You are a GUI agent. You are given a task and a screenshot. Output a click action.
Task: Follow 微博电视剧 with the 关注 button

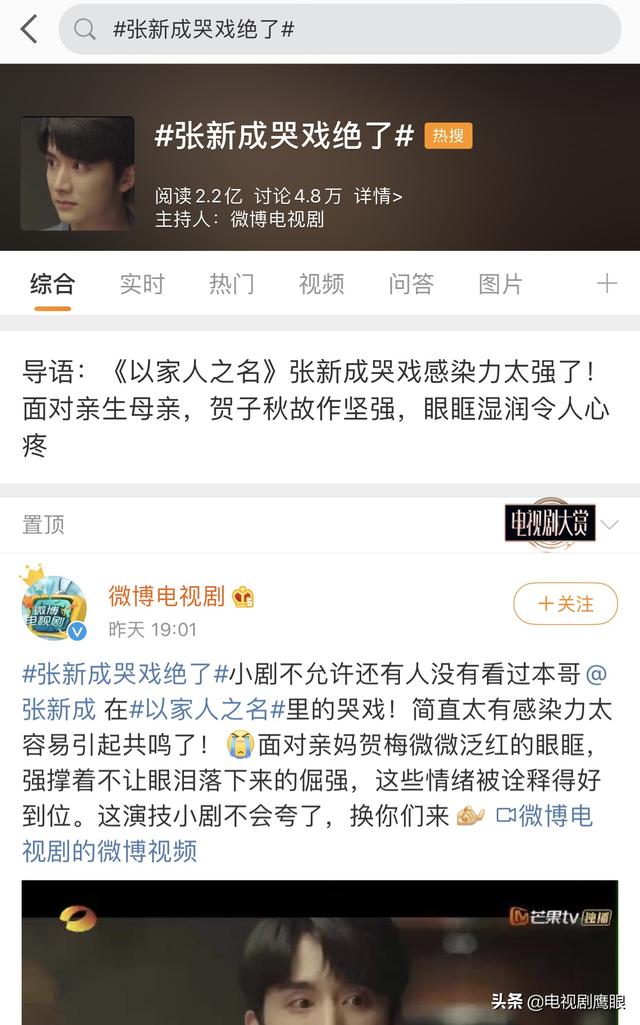565,604
